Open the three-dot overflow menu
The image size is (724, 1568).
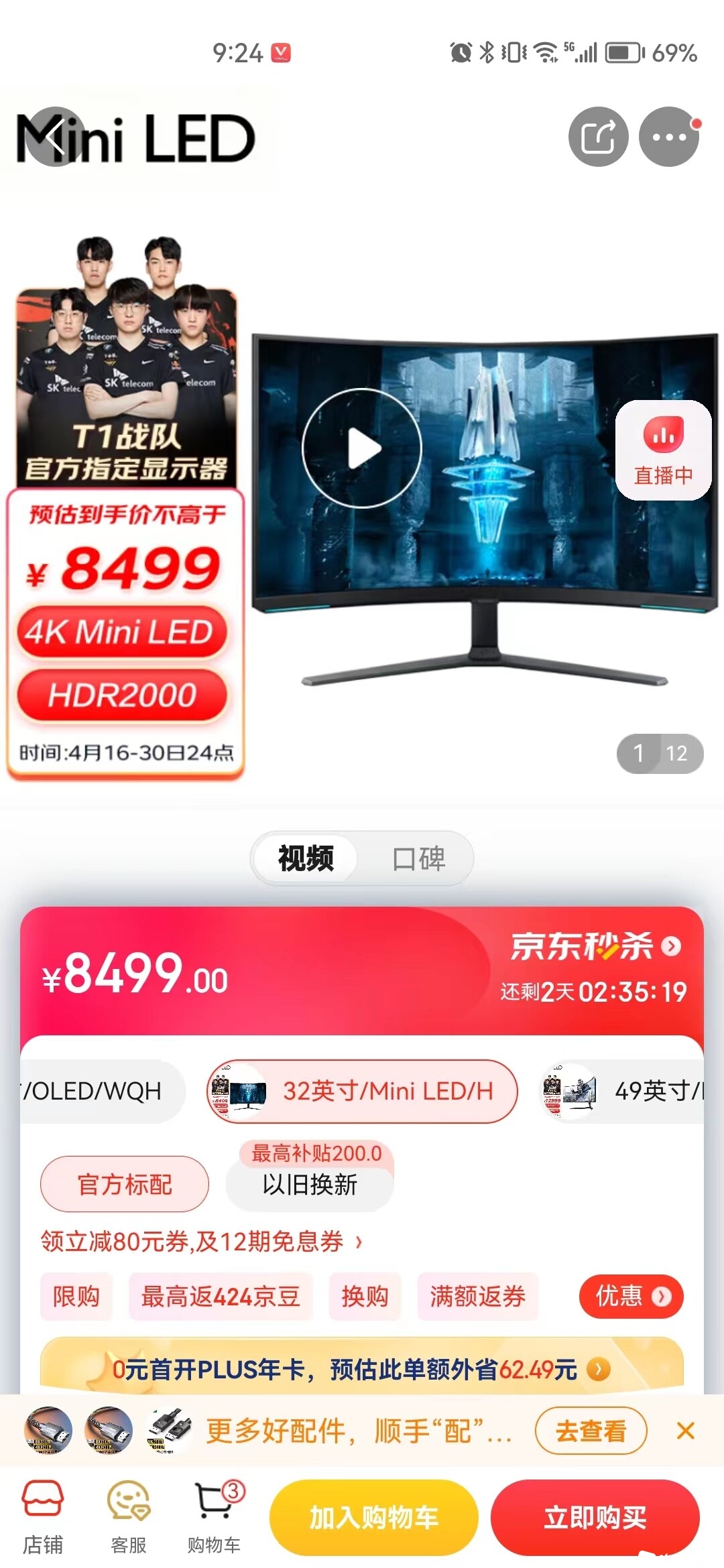coord(668,137)
